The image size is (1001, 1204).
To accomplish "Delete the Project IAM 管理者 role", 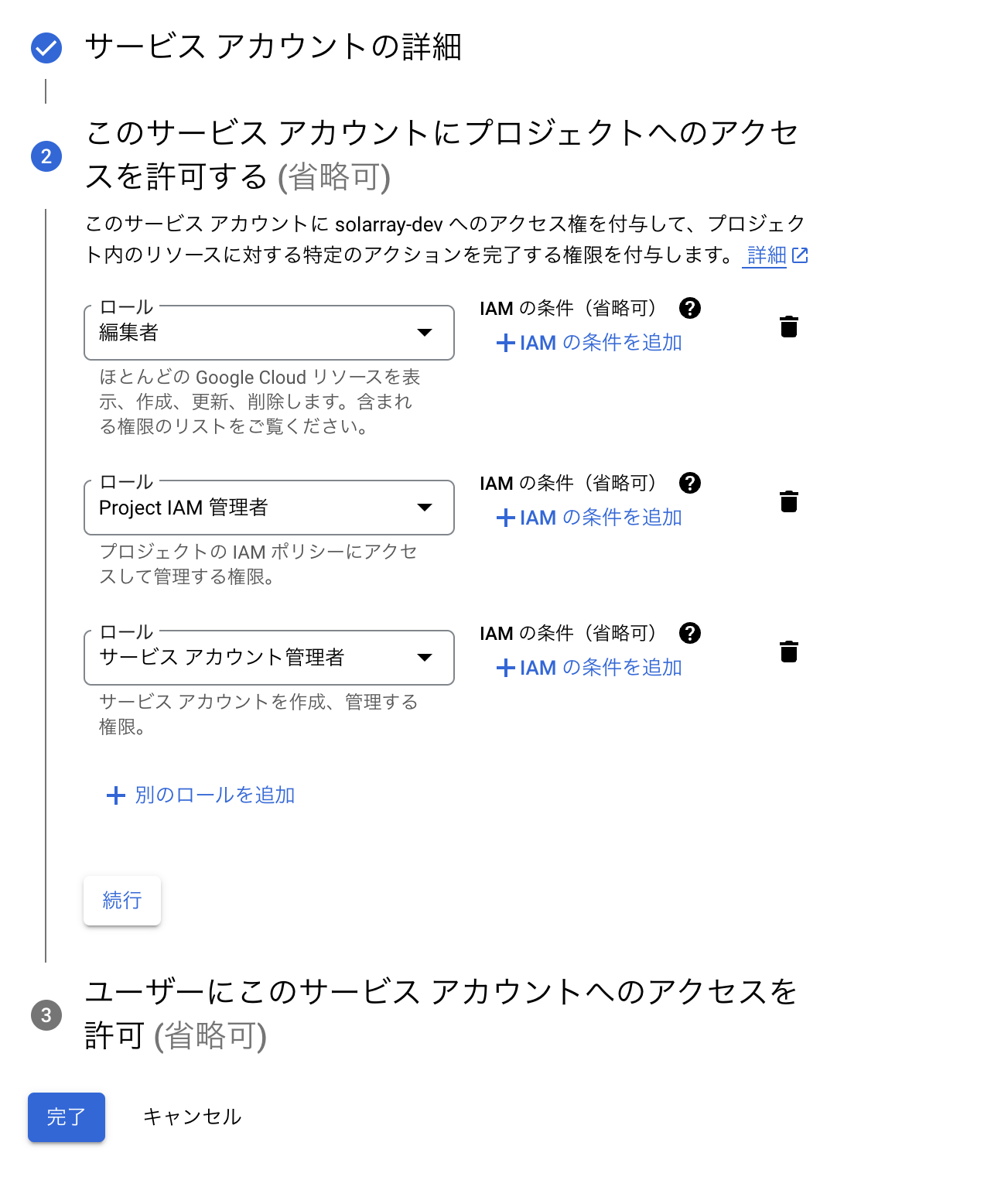I will pos(788,501).
